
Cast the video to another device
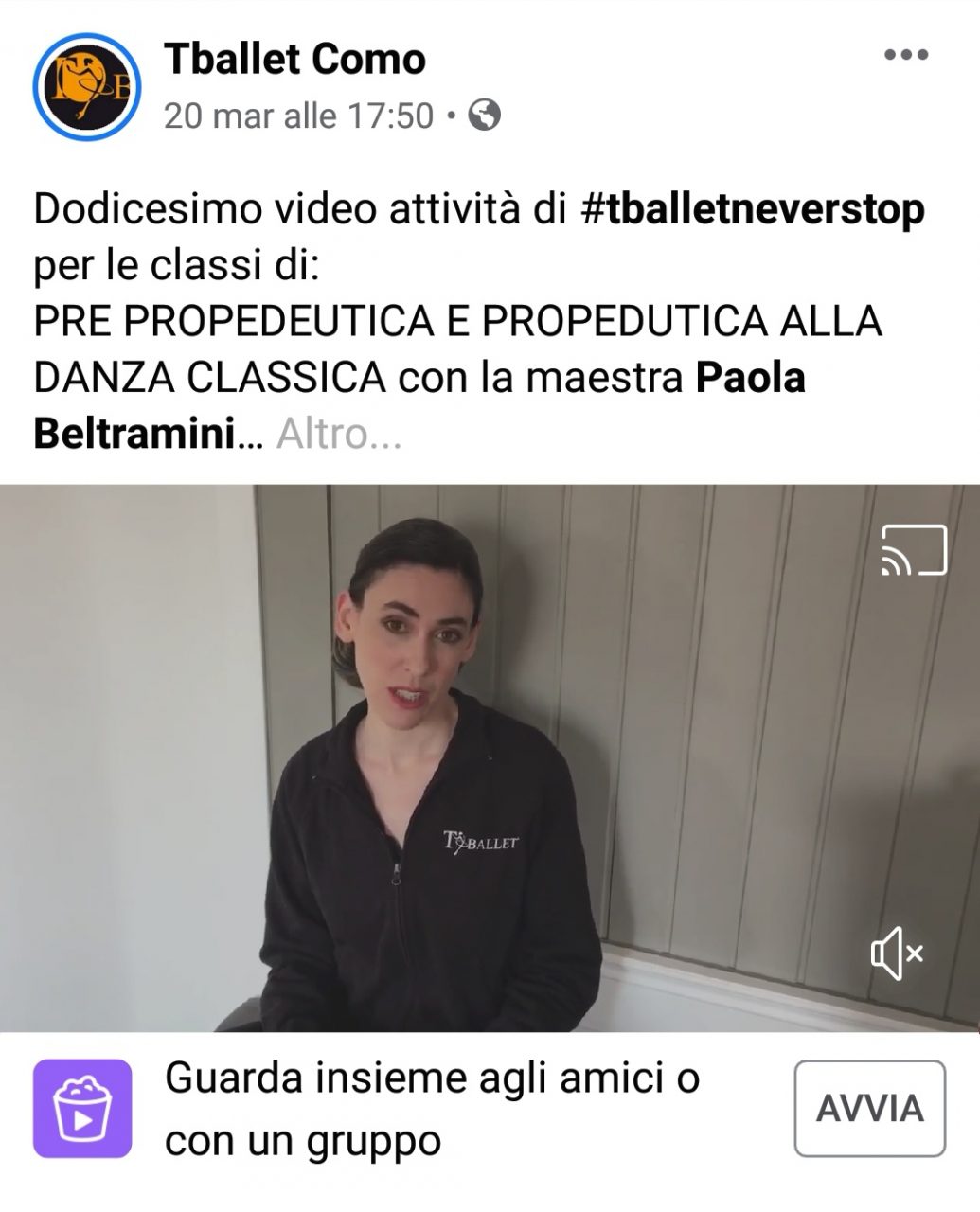(913, 550)
